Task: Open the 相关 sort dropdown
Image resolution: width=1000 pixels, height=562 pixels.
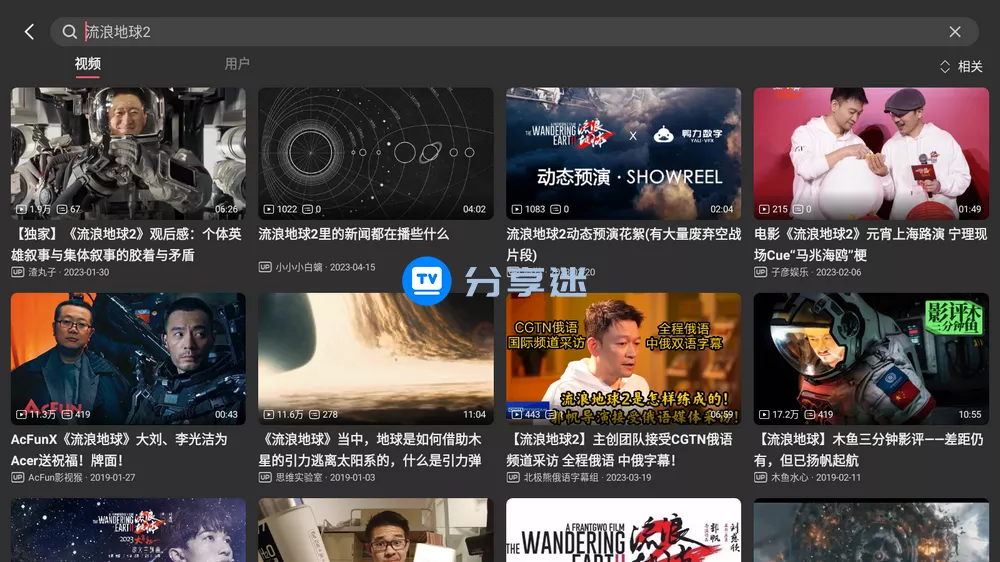Action: tap(961, 67)
